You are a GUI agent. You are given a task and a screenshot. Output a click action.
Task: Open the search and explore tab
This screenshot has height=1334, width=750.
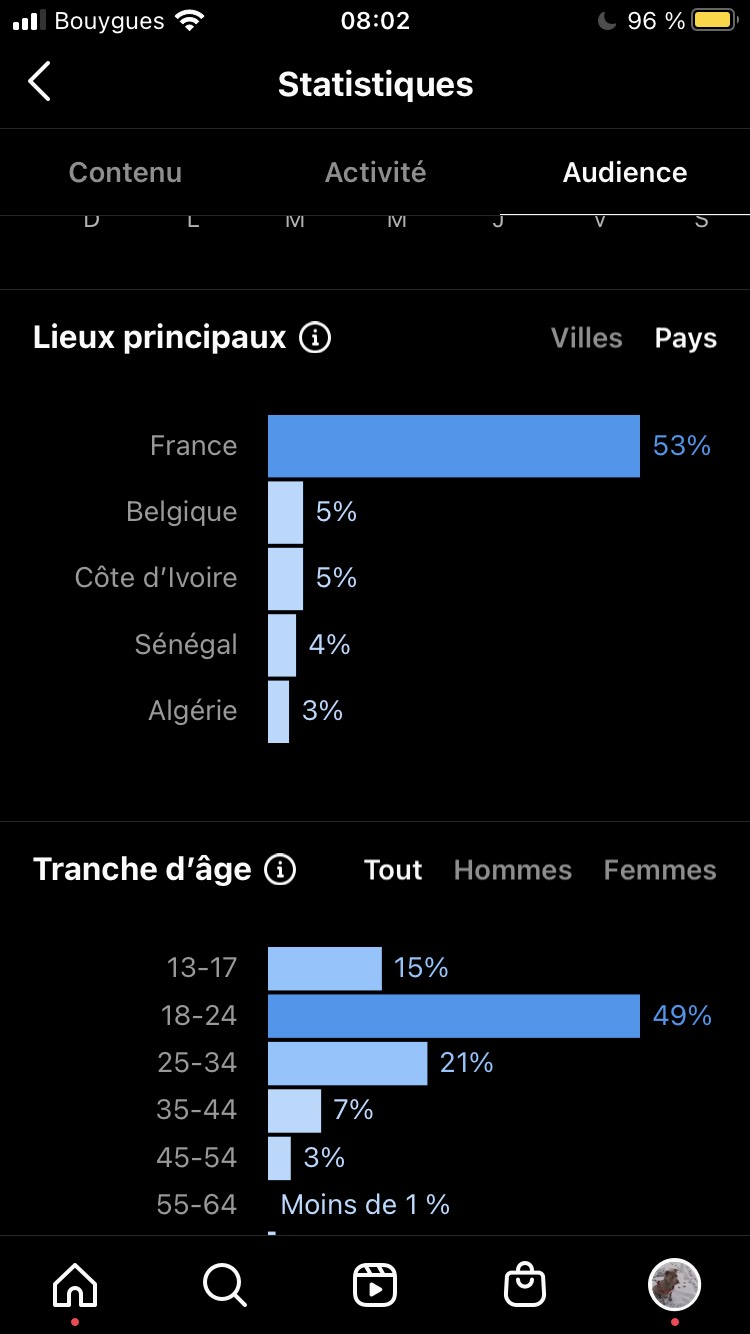pos(225,1284)
